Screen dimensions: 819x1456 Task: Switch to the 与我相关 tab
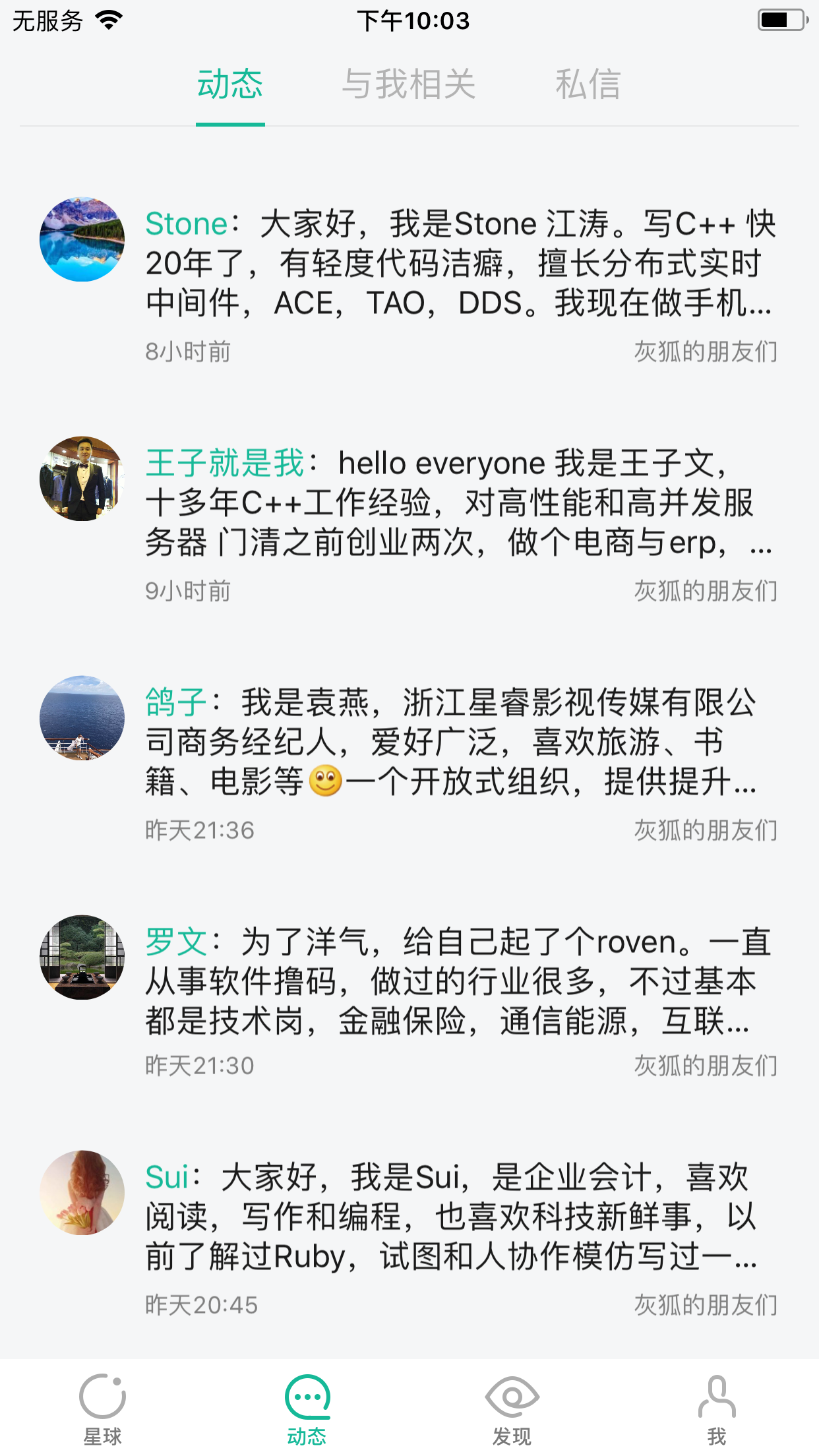(408, 84)
